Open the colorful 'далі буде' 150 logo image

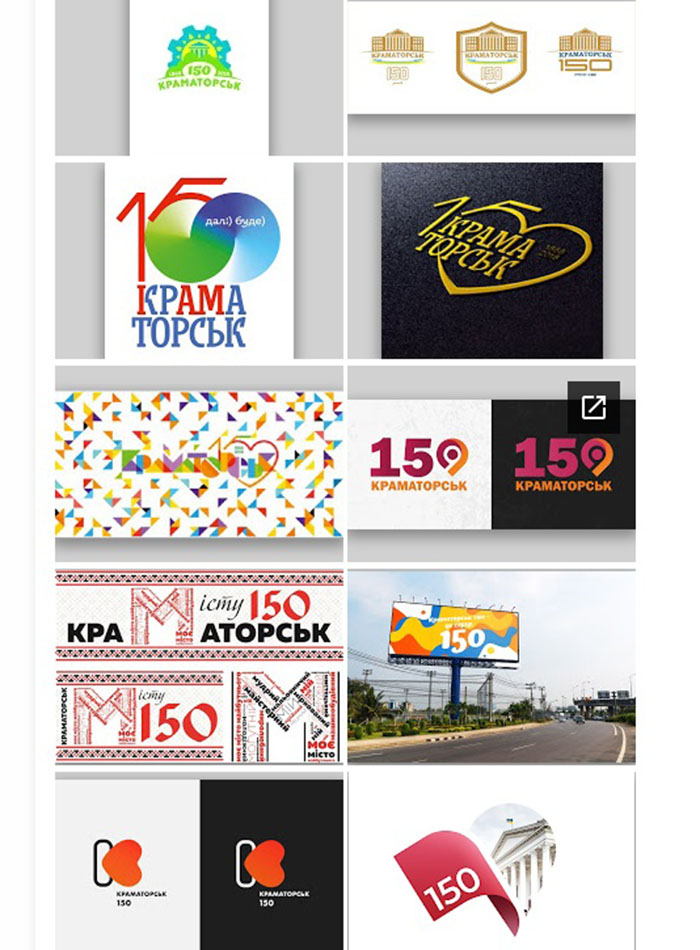(x=199, y=261)
